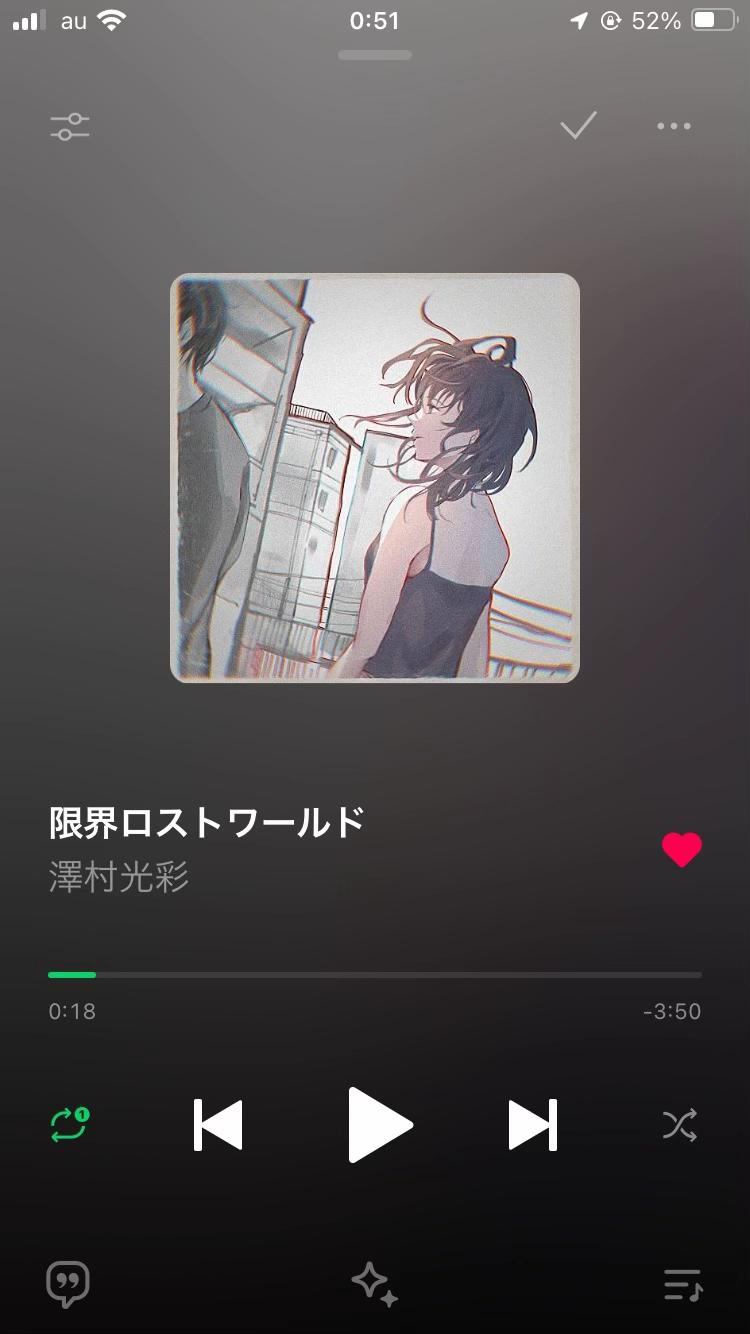Tap the checkmark download icon
This screenshot has width=750, height=1334.
[578, 126]
